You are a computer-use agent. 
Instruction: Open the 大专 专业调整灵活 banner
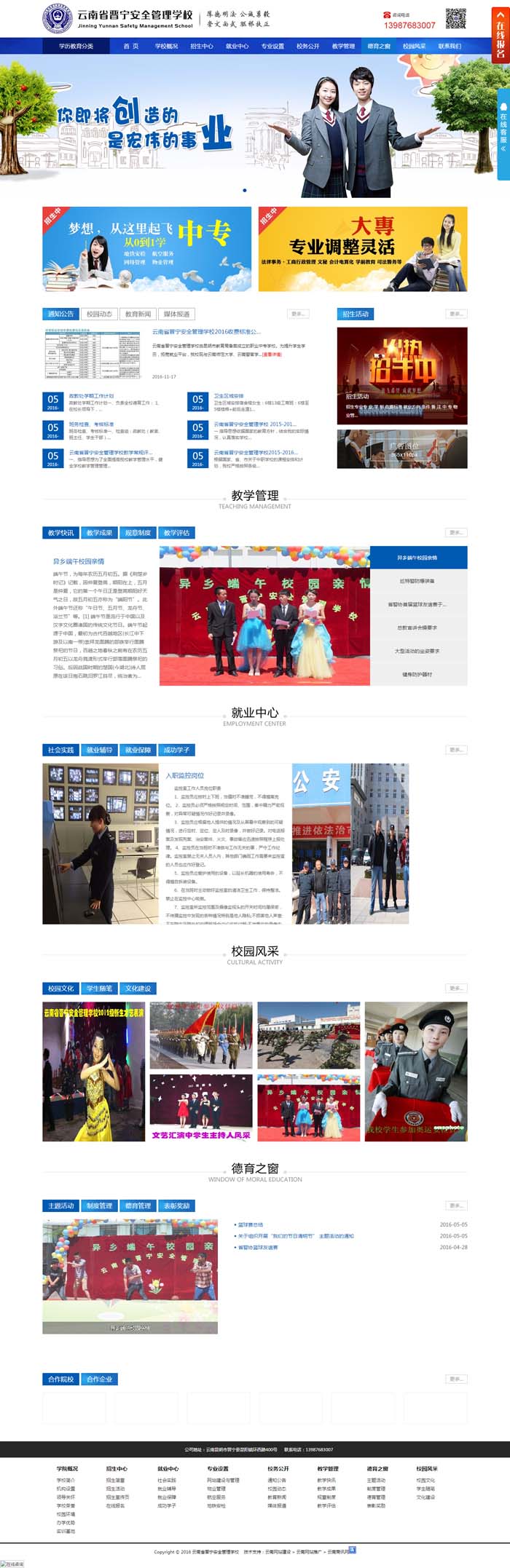click(x=362, y=249)
